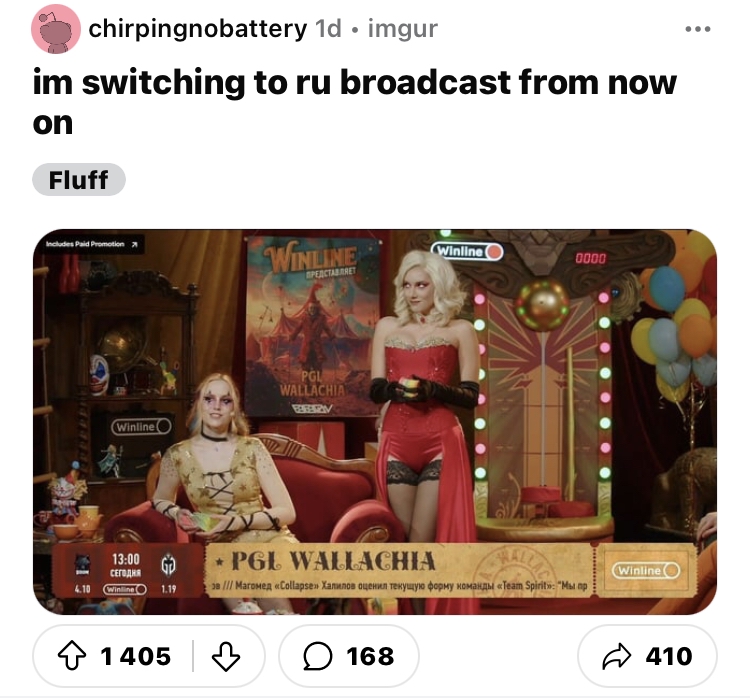Image resolution: width=750 pixels, height=698 pixels.
Task: Select the Fluff flair chip
Action: tap(79, 180)
